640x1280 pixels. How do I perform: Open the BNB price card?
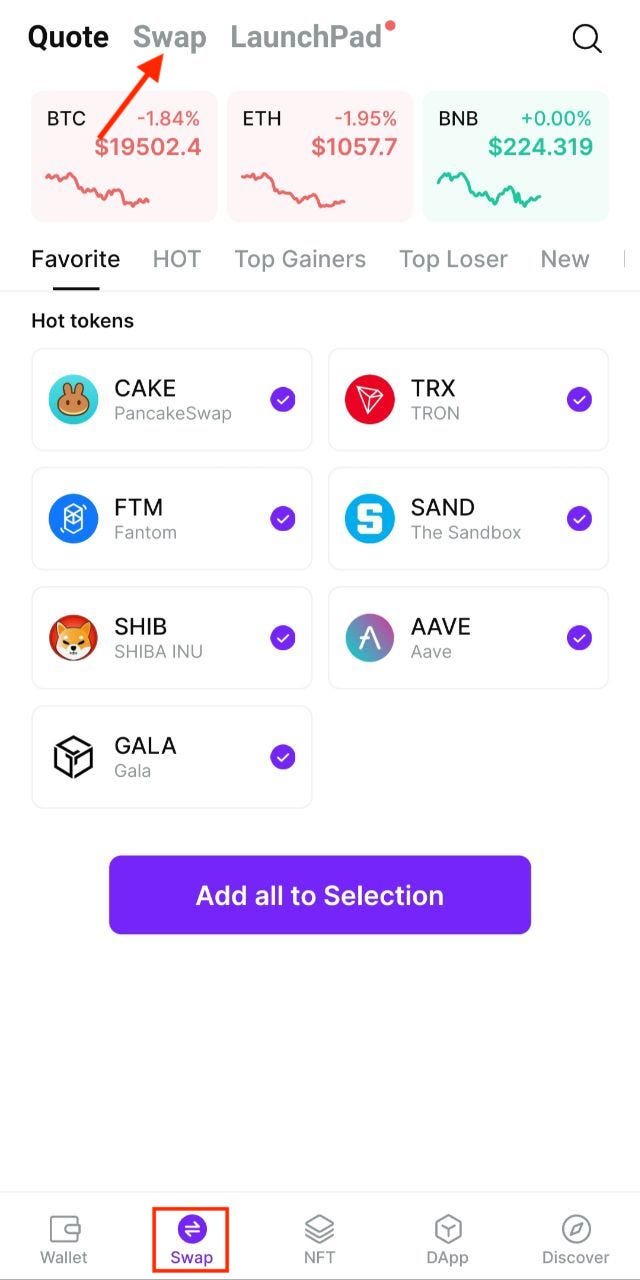pos(516,156)
